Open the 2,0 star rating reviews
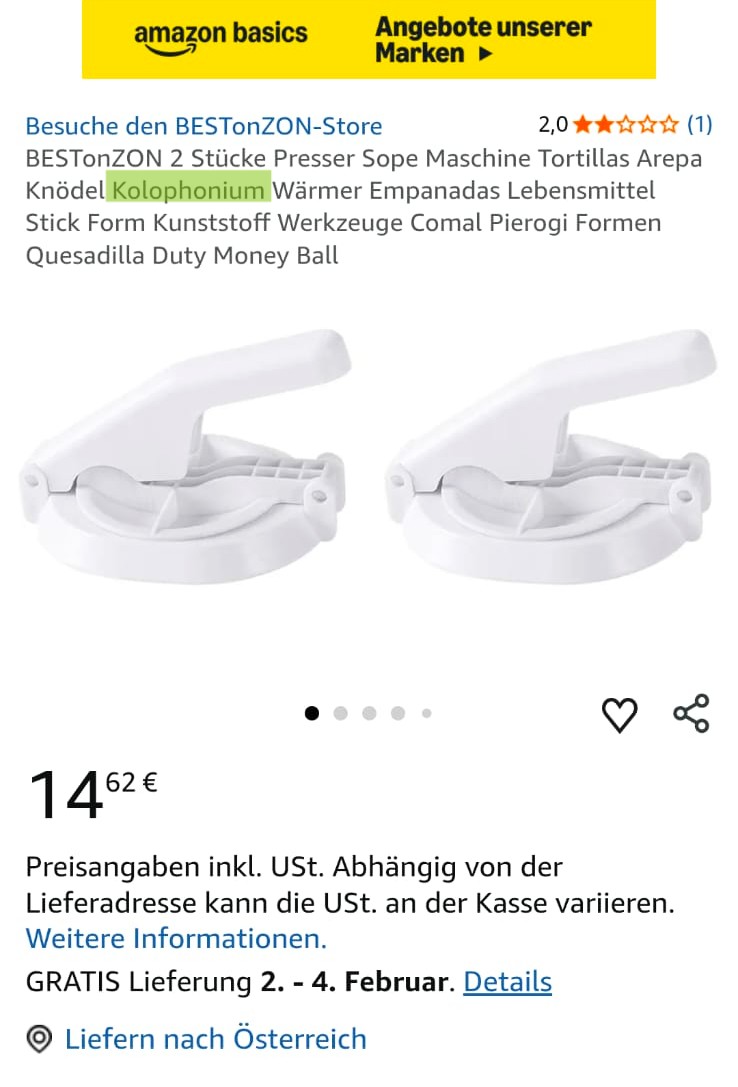 [x=625, y=124]
